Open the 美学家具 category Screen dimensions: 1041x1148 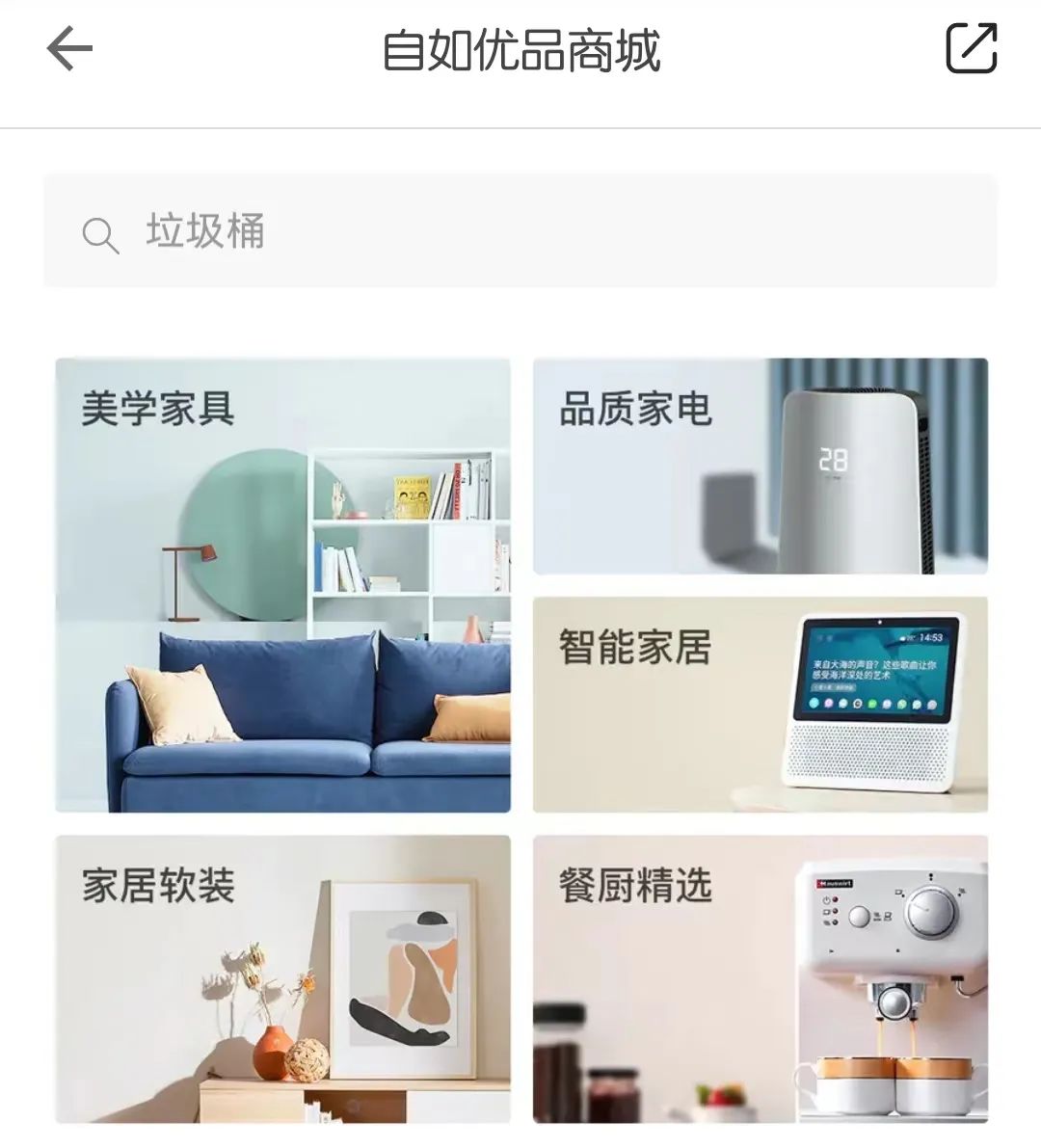coord(282,585)
